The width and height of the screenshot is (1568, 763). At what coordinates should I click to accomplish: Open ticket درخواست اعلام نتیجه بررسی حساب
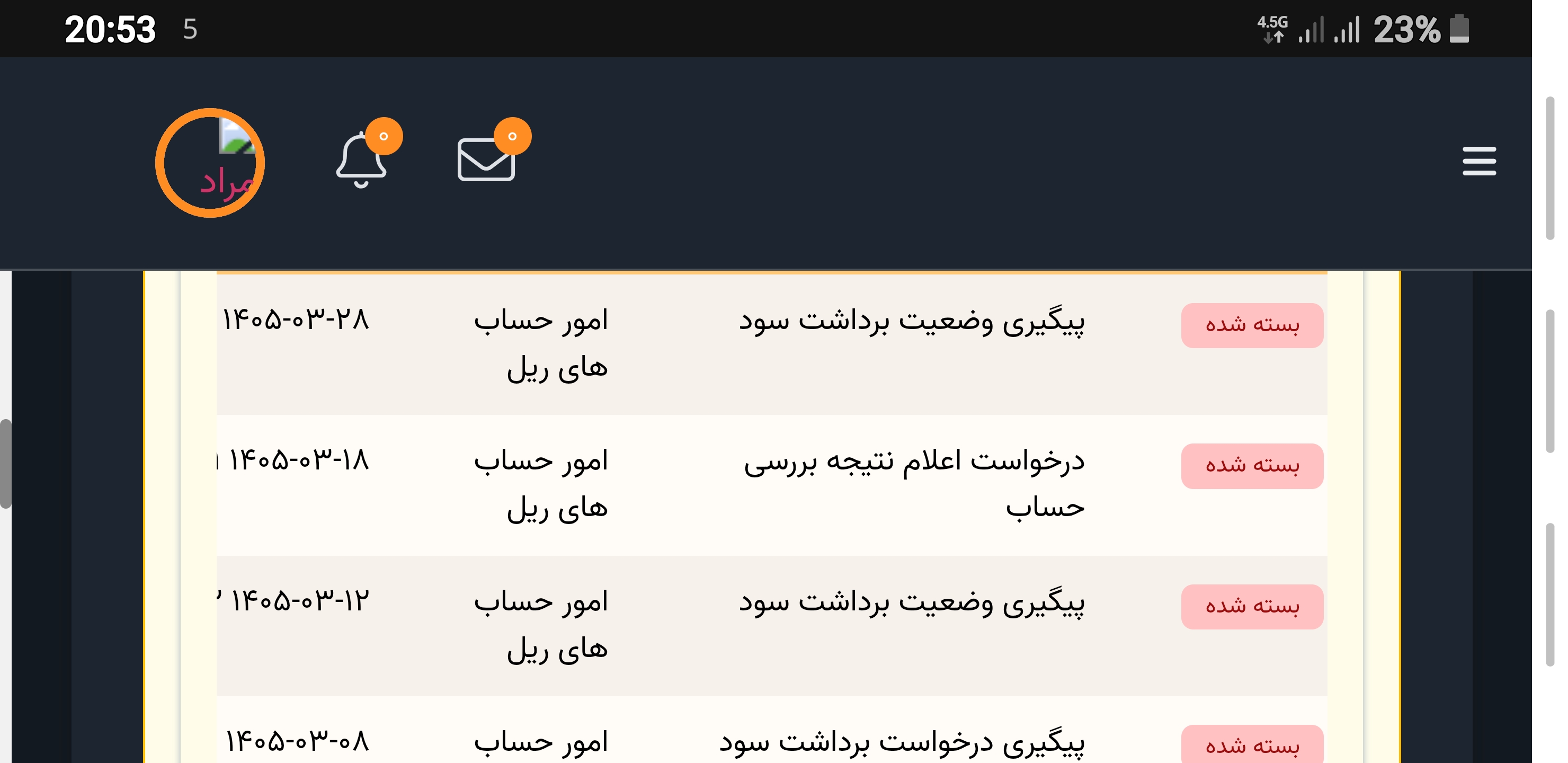pyautogui.click(x=771, y=485)
